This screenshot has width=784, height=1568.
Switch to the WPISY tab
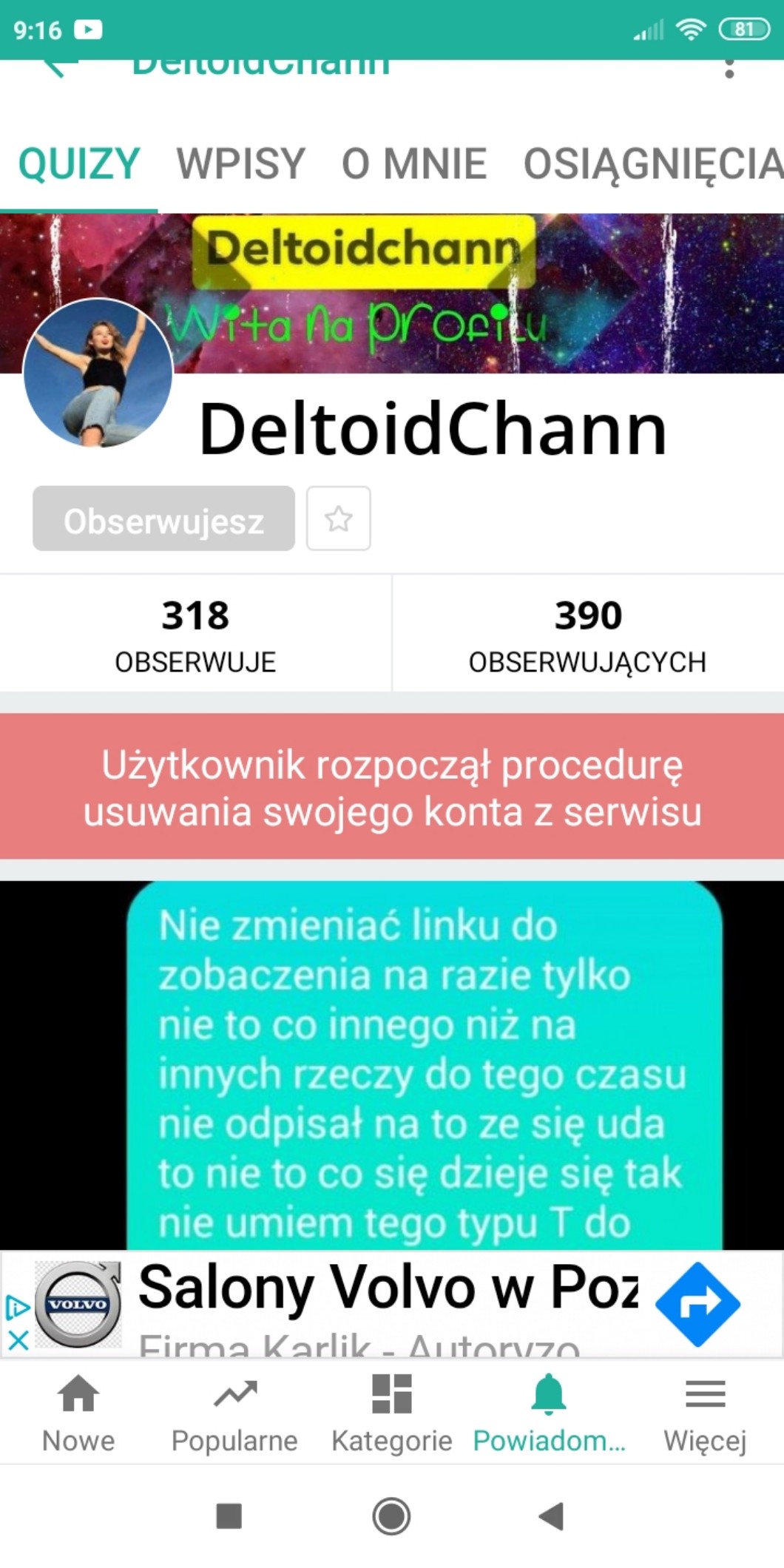click(240, 163)
